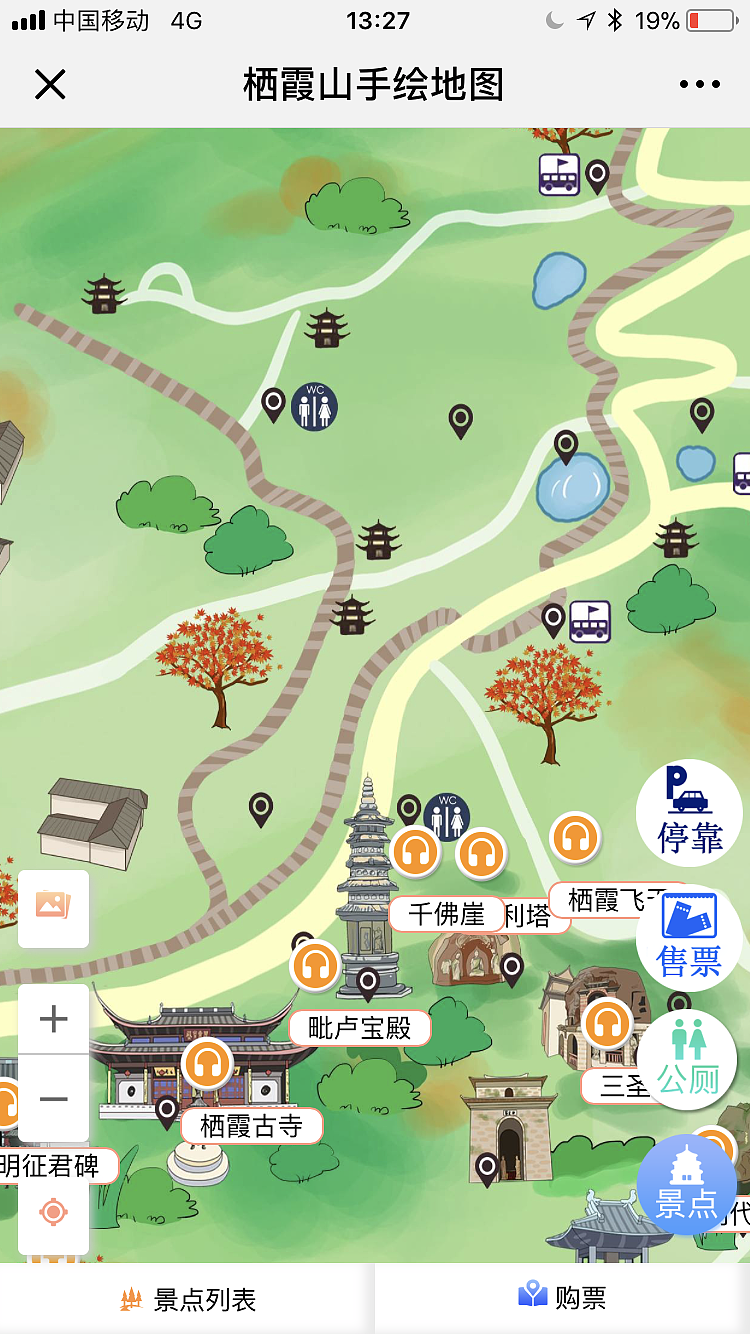Select the 舍利塔 audio guide icon

[x=482, y=854]
